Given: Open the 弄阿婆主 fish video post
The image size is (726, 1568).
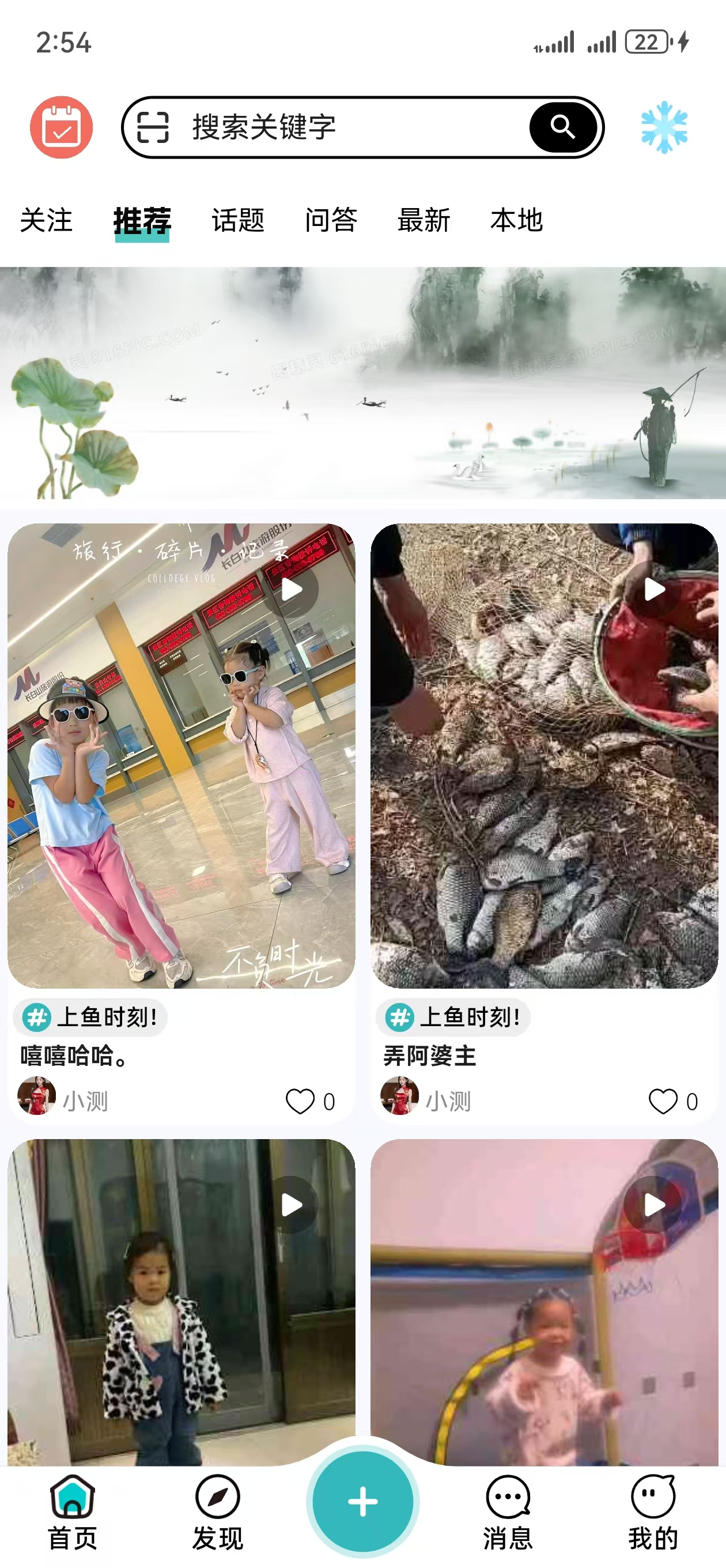Looking at the screenshot, I should [544, 755].
